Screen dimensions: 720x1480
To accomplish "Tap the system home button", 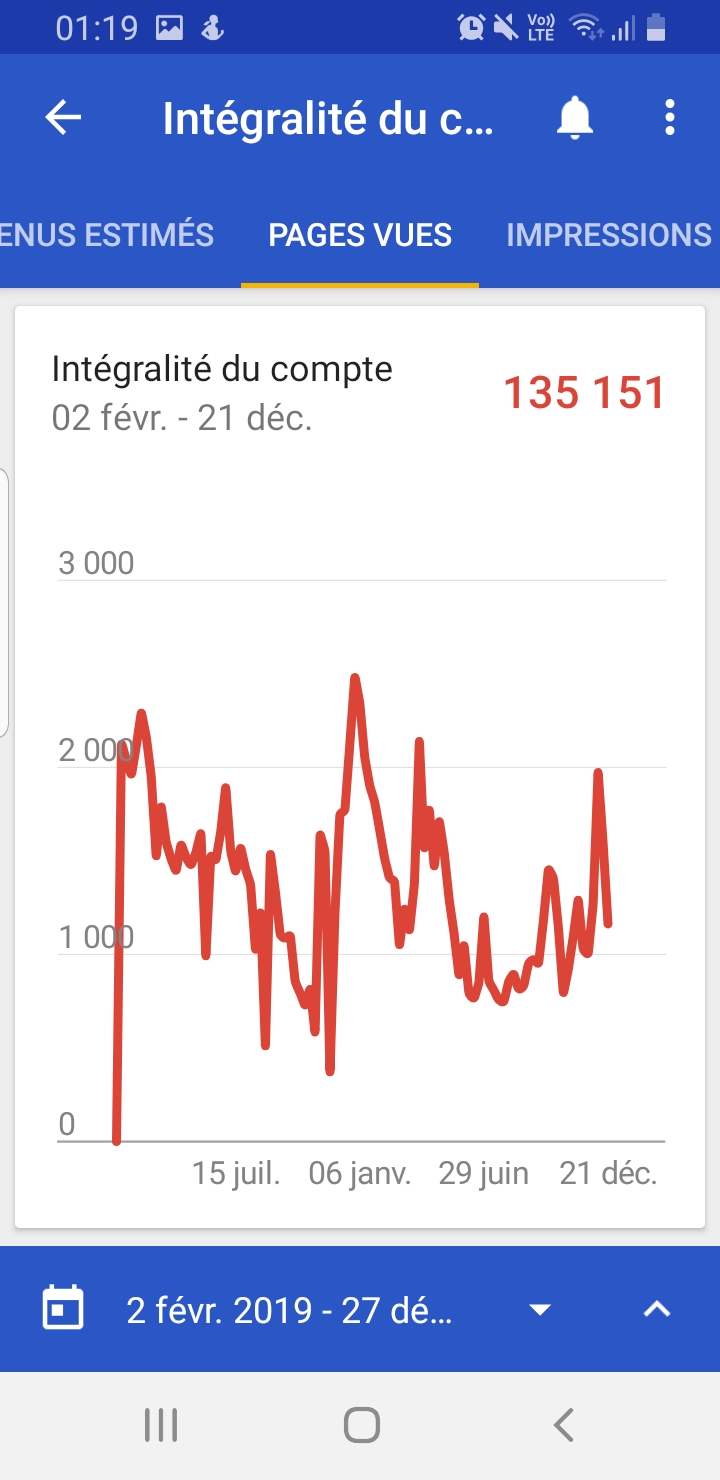I will pos(361,1425).
